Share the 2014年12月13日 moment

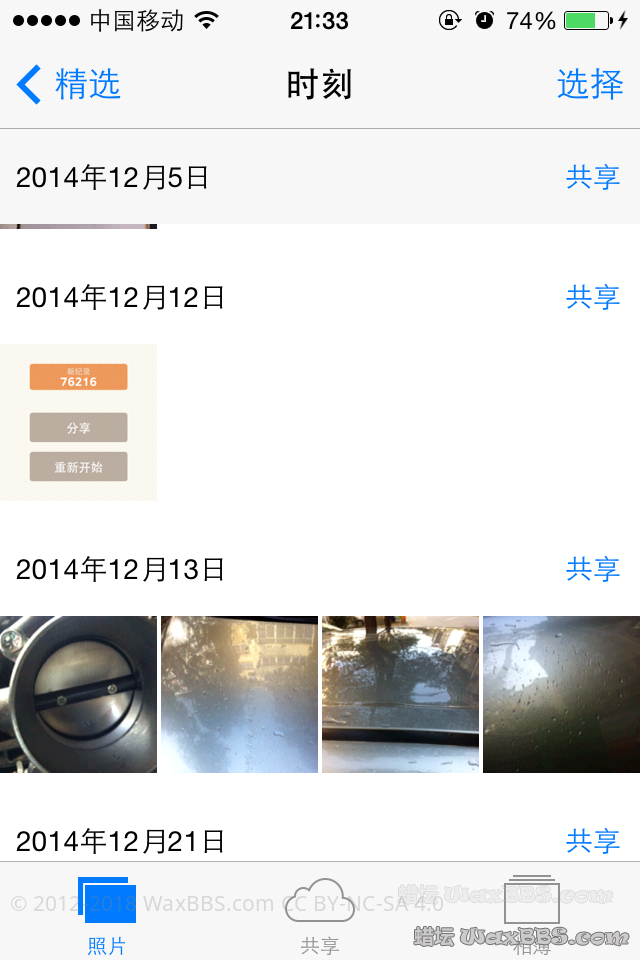click(593, 569)
